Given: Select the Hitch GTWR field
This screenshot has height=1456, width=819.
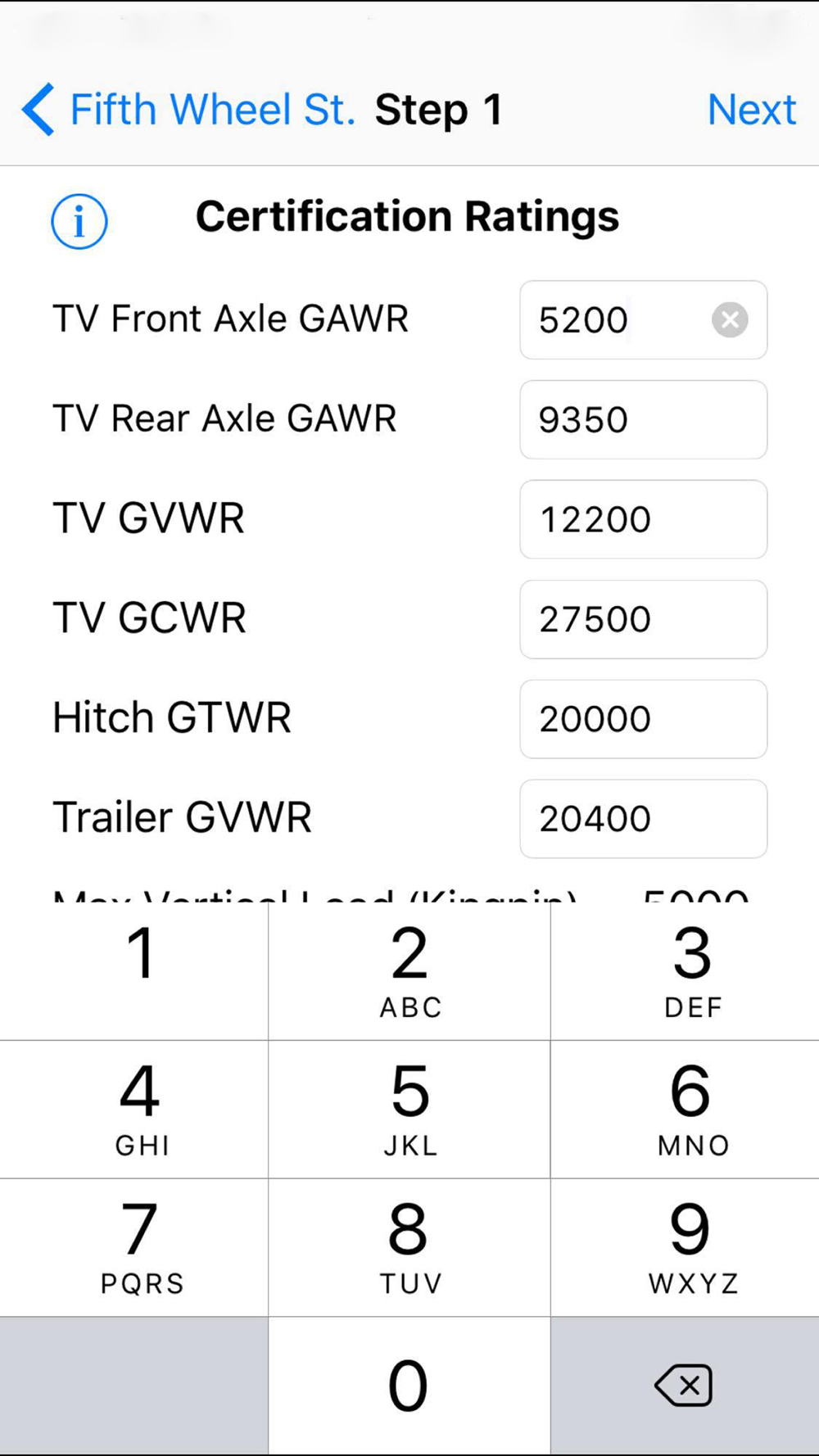Looking at the screenshot, I should point(644,719).
